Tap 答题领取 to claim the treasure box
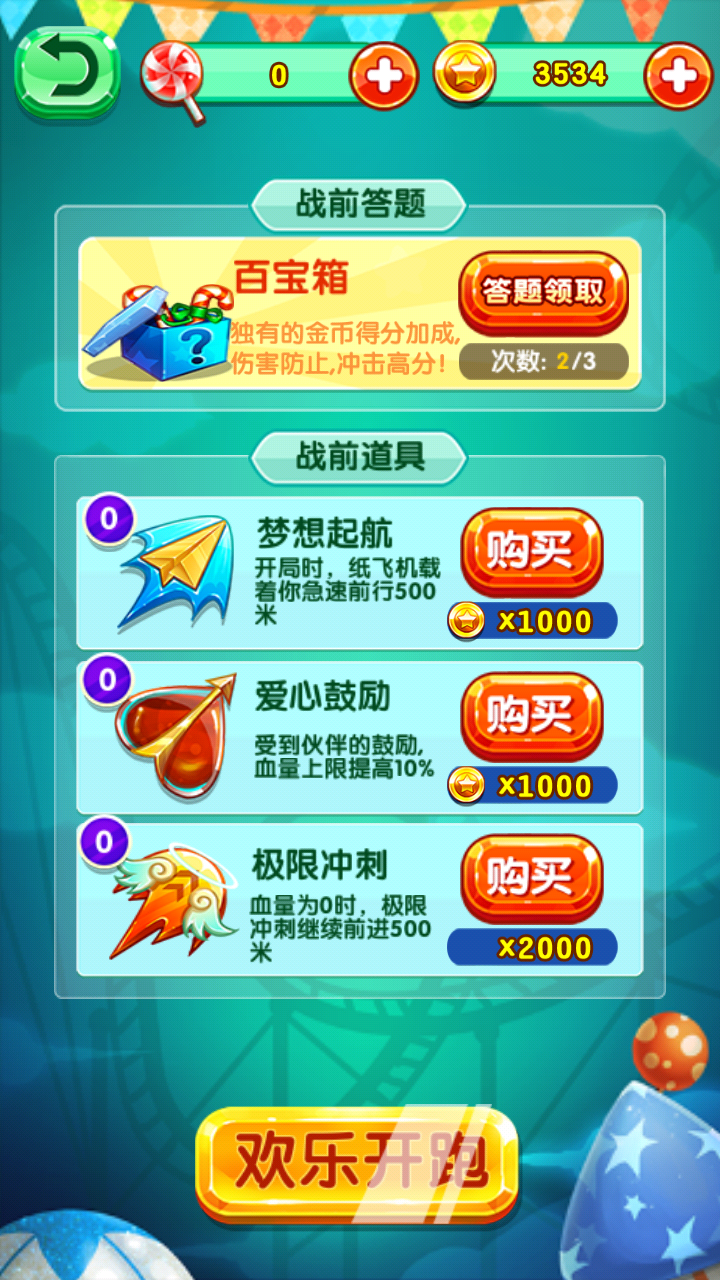This screenshot has width=720, height=1280. click(543, 292)
